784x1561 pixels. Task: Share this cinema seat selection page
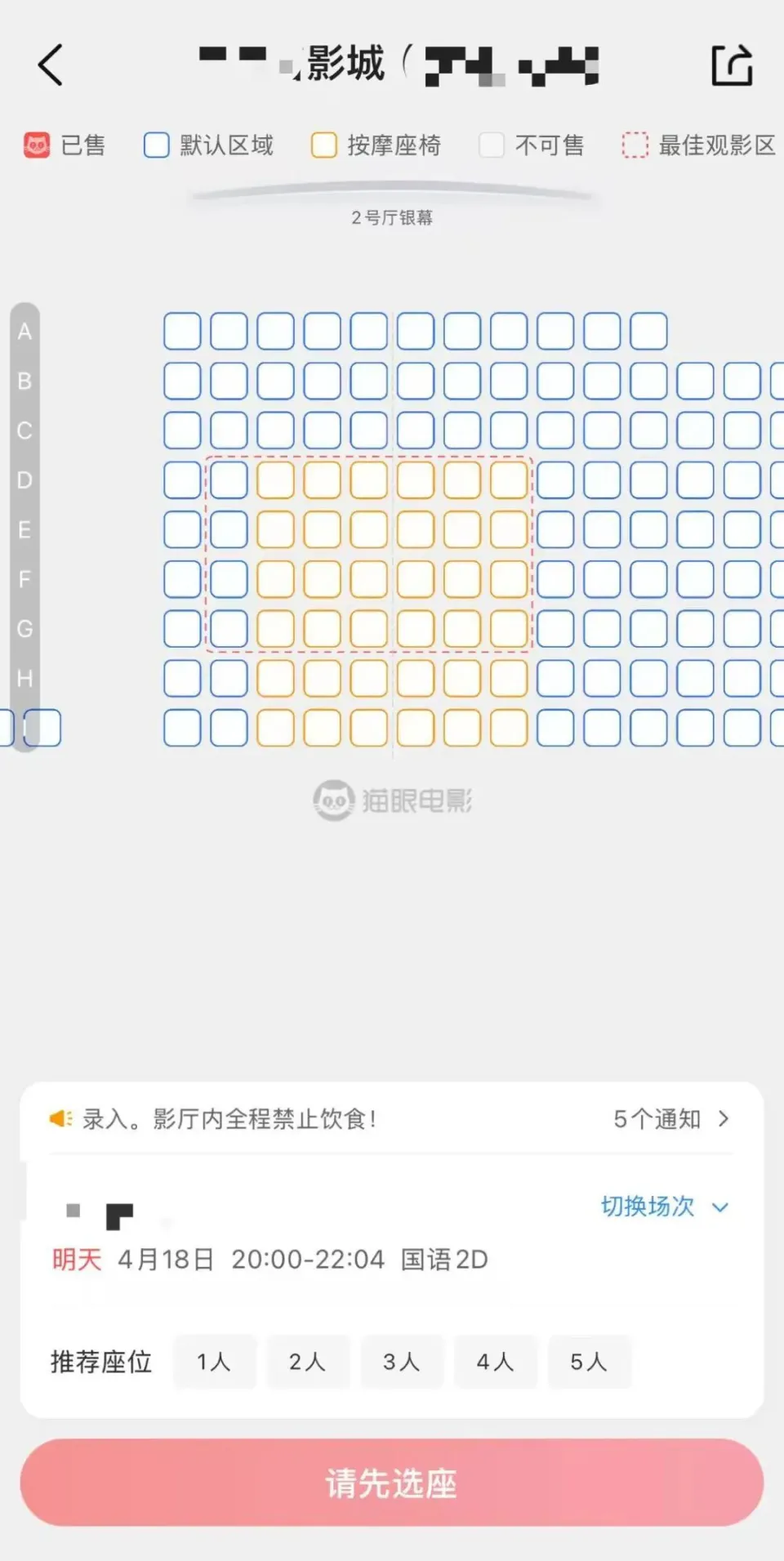(x=732, y=65)
